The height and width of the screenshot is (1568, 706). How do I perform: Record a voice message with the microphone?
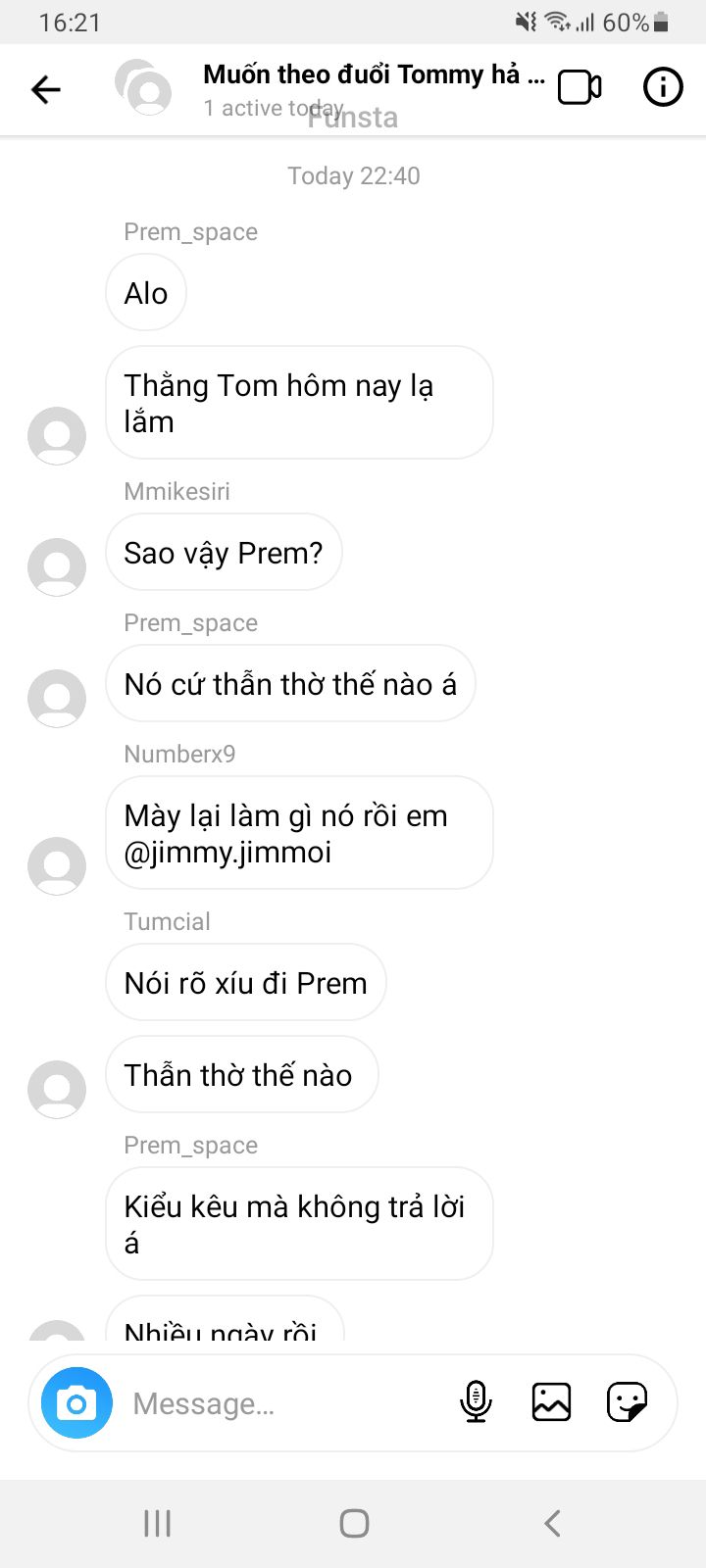(x=476, y=1402)
